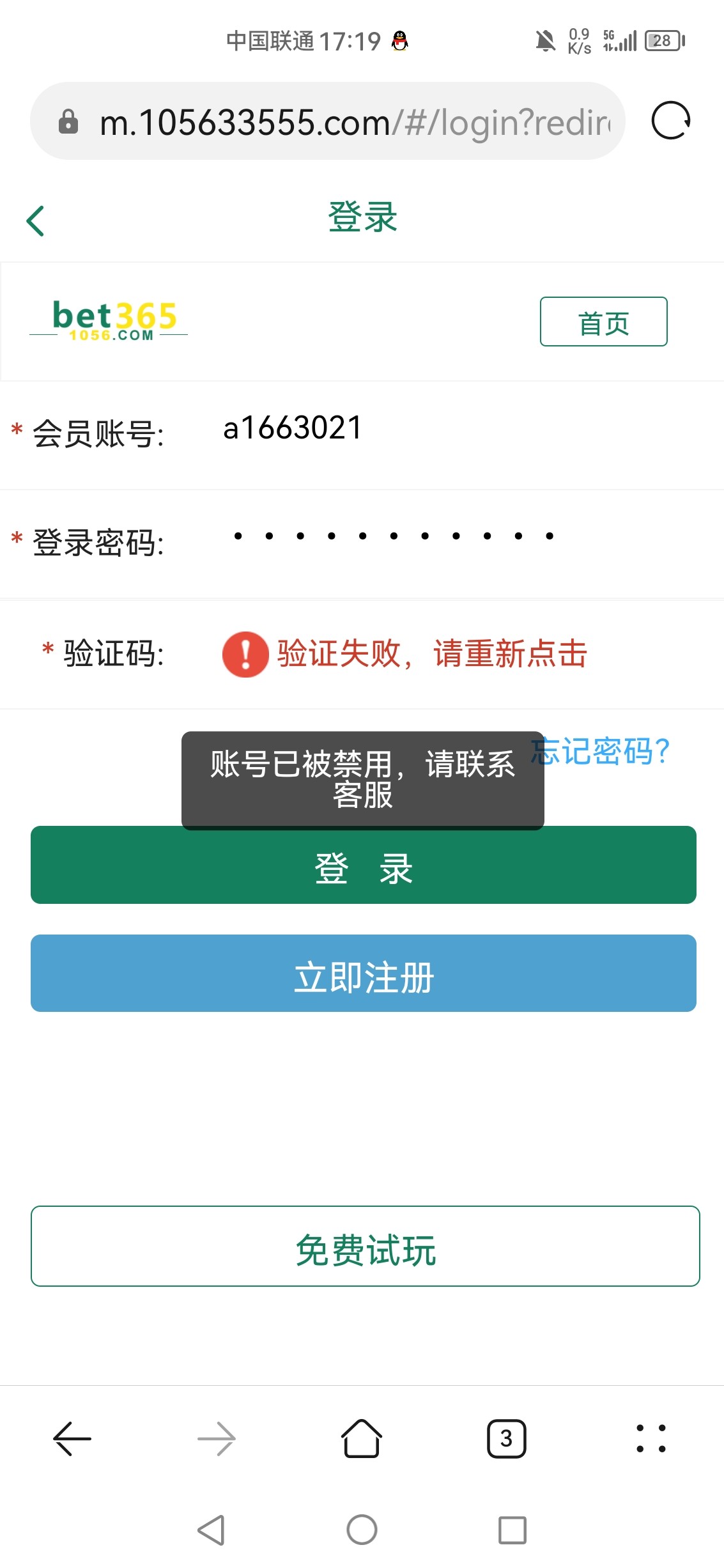Open the browser home page

362,1439
